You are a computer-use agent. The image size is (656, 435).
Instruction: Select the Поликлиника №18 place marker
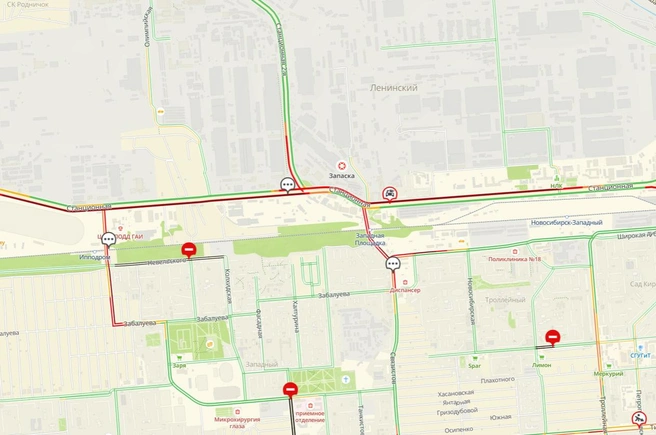click(516, 252)
